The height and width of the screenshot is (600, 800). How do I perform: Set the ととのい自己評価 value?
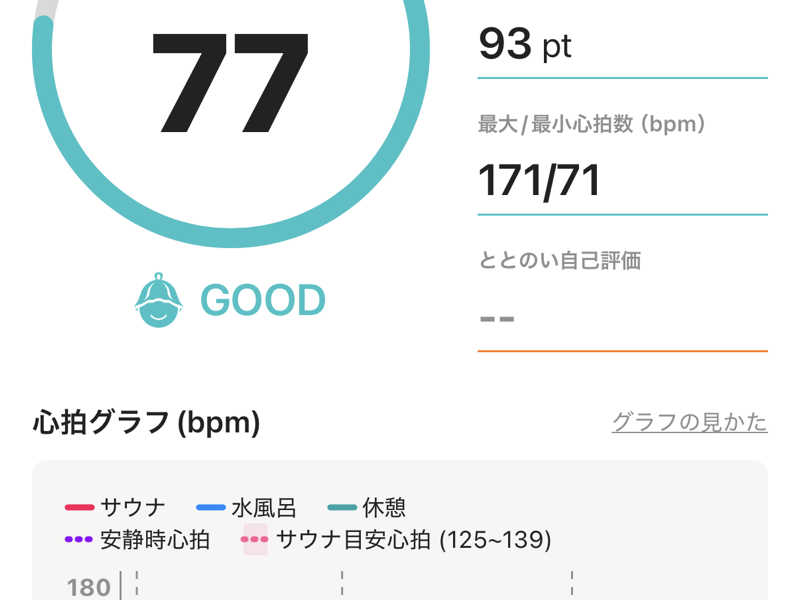tap(621, 318)
